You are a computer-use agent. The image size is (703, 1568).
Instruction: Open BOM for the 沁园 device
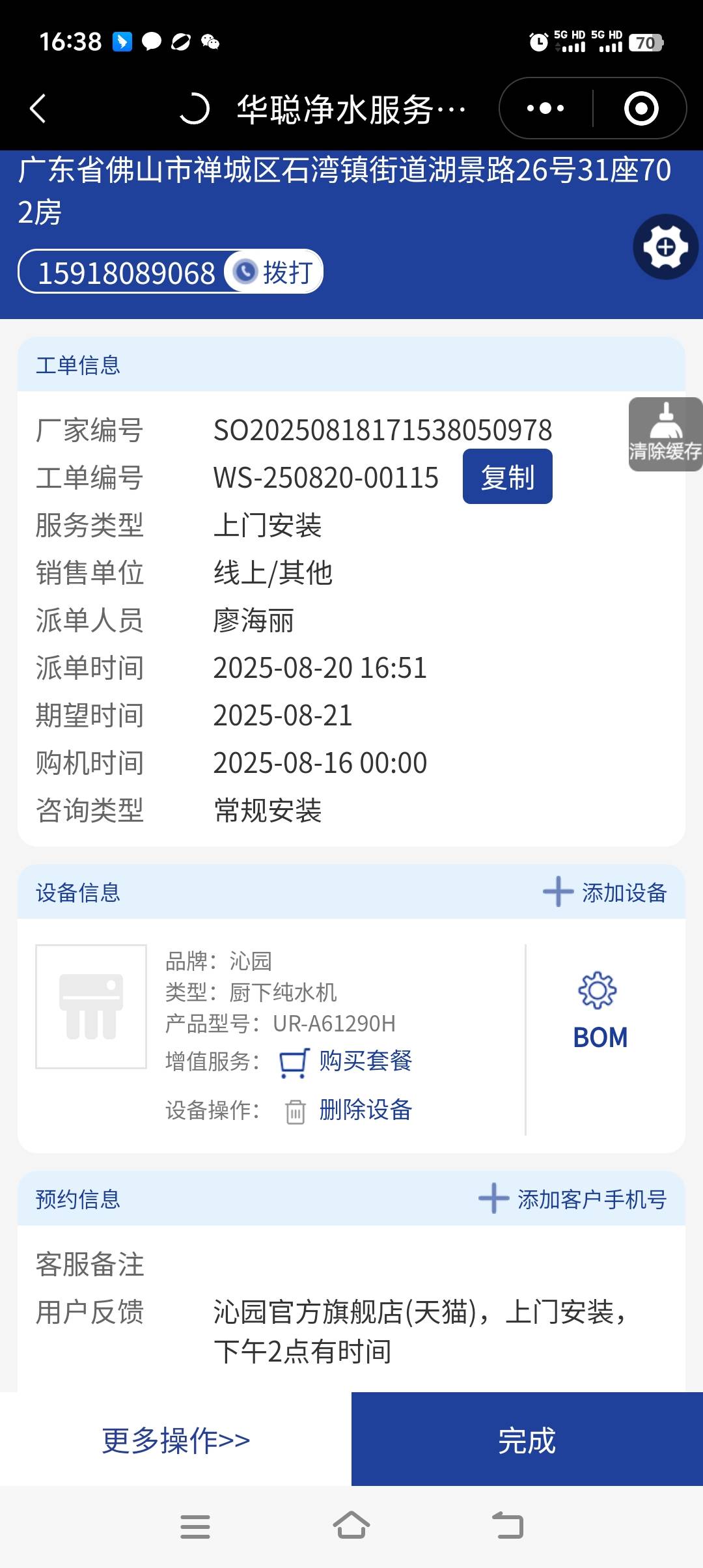(x=600, y=1011)
